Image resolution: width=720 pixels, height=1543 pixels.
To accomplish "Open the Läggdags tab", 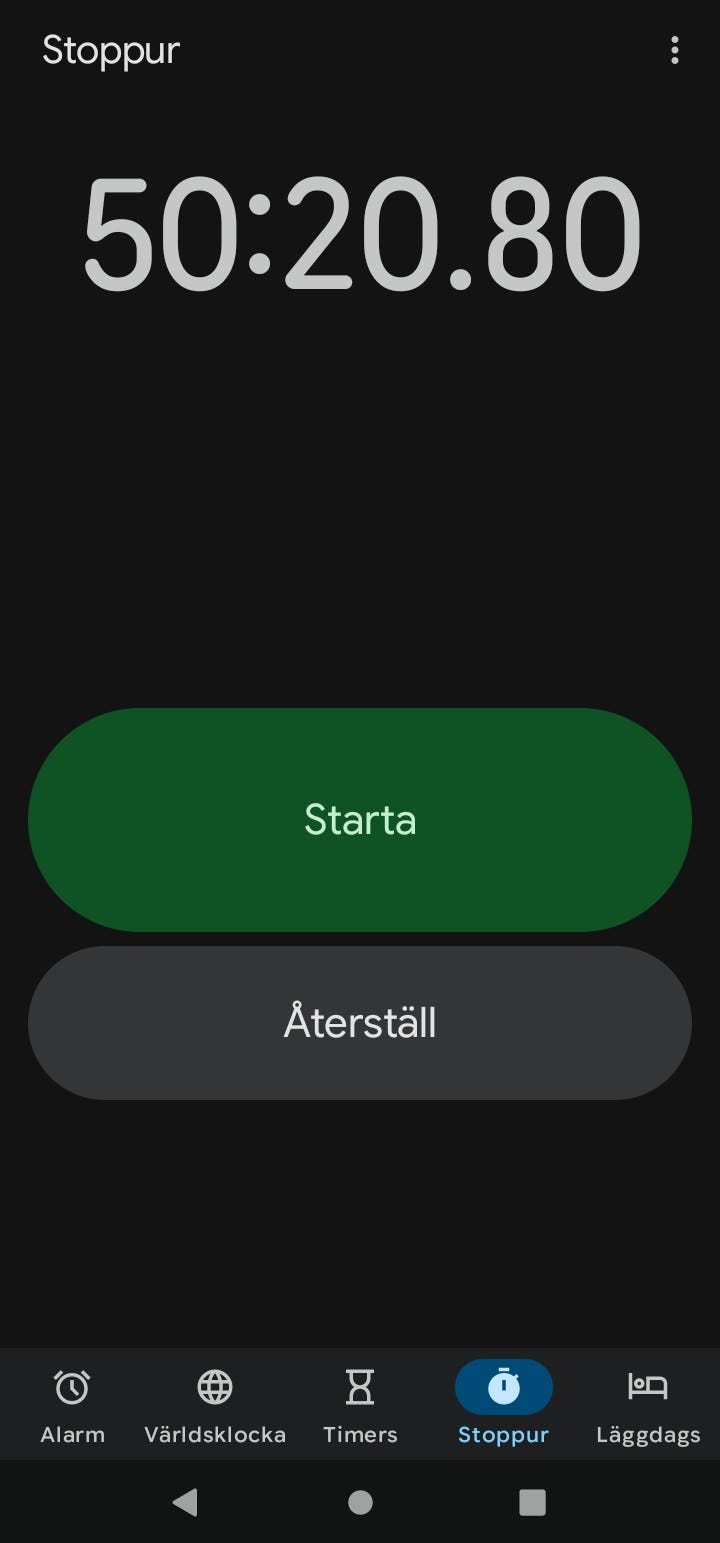I will (648, 1406).
